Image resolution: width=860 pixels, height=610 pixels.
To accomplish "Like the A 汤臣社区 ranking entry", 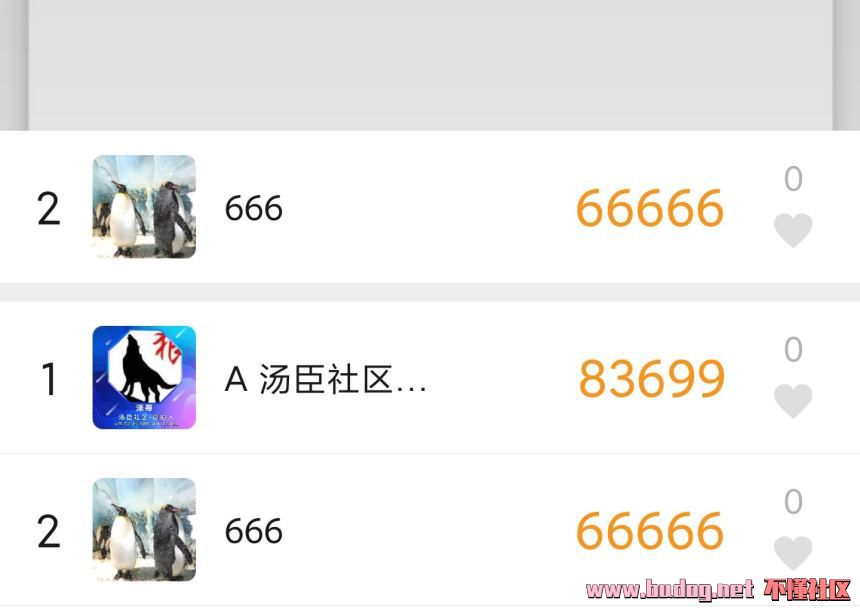I will click(793, 401).
